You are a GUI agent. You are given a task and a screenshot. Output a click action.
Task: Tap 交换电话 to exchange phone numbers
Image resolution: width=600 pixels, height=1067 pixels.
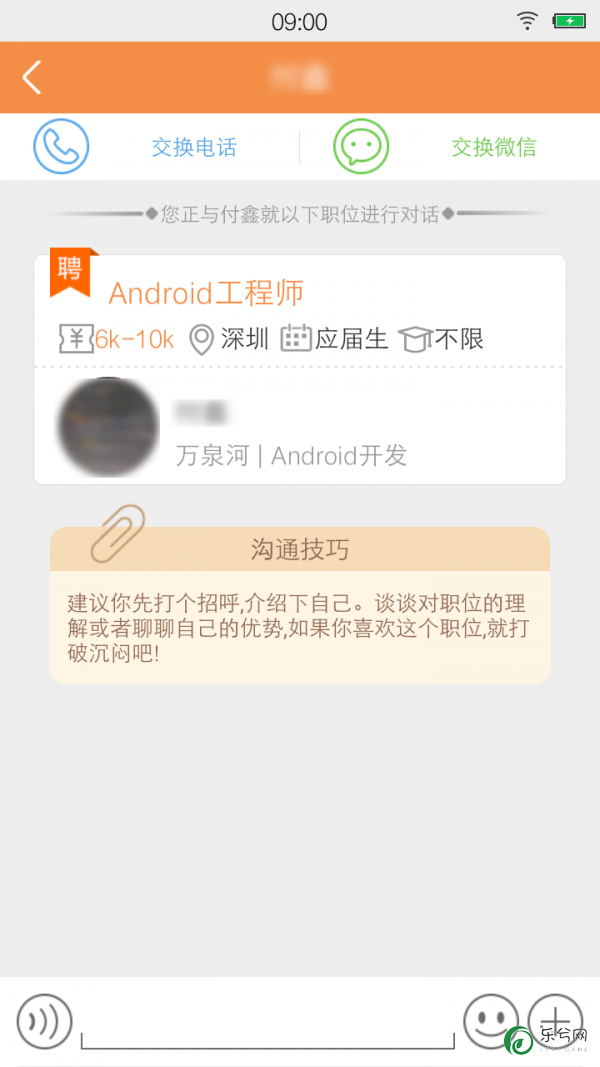(x=194, y=147)
